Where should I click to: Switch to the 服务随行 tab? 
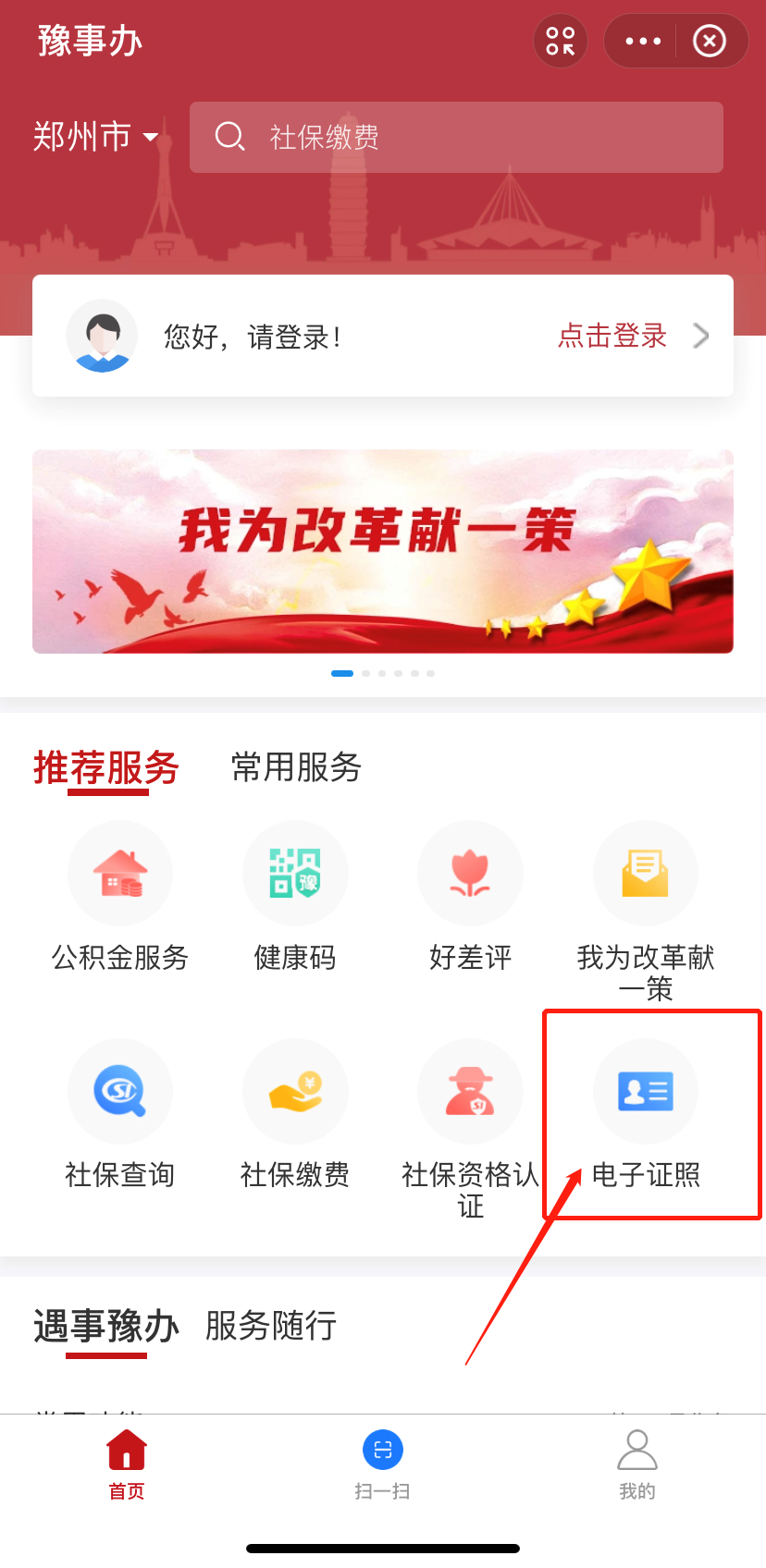pyautogui.click(x=271, y=1326)
